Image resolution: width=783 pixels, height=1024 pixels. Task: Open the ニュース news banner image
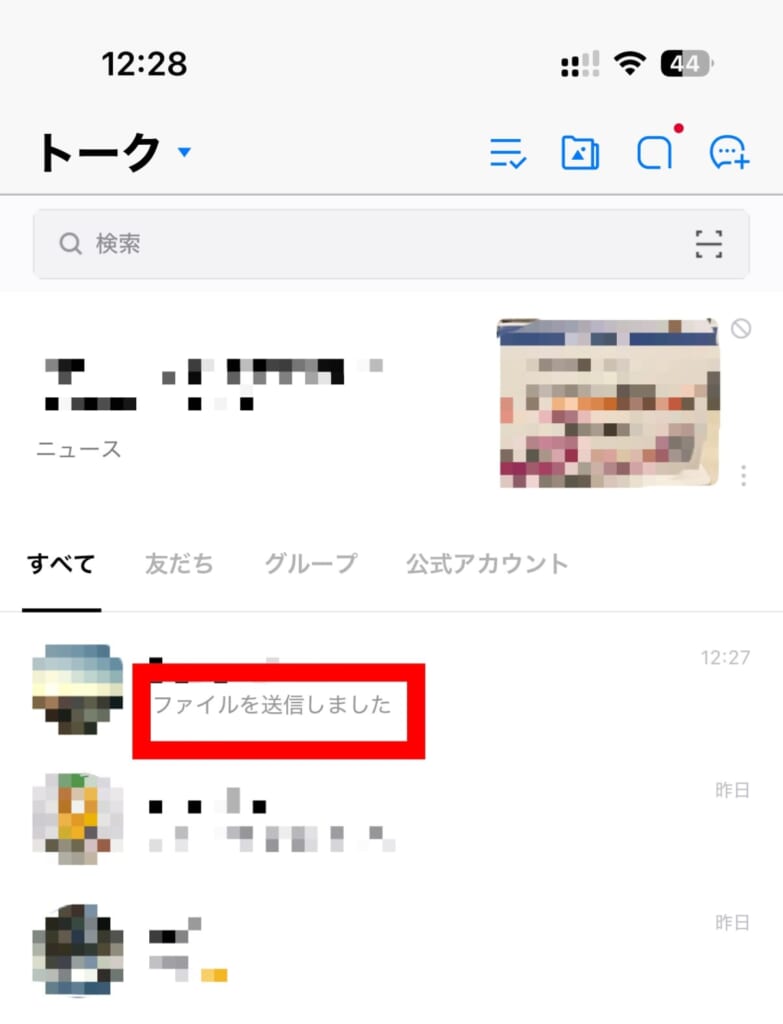608,403
